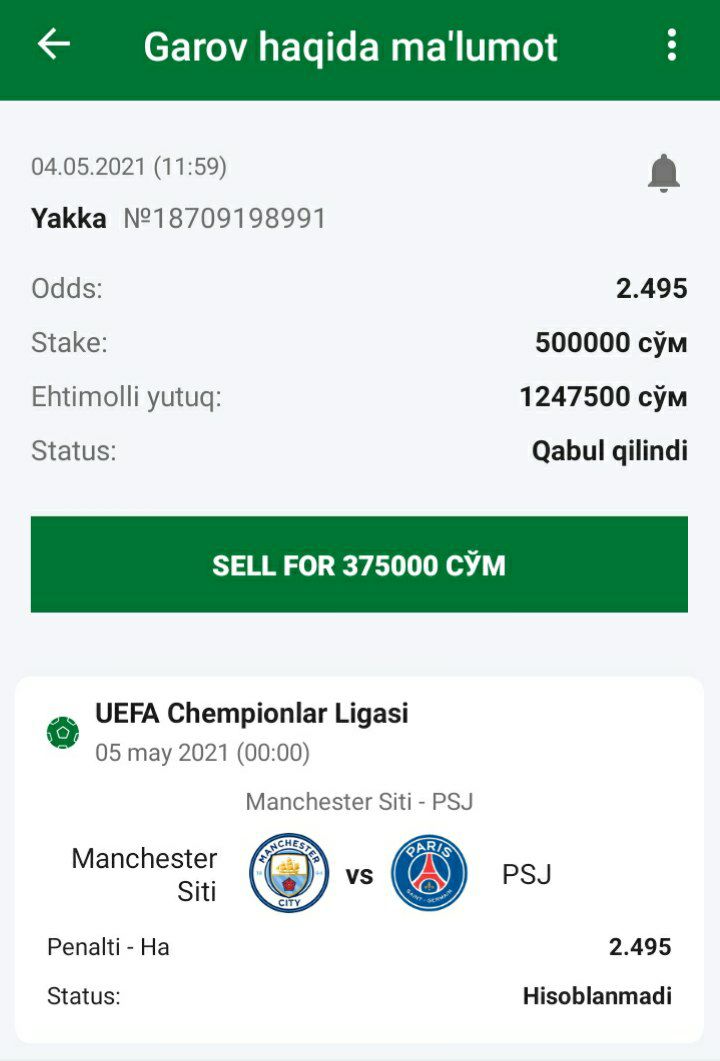The image size is (720, 1061).
Task: Sell the bet for 375000 сўм
Action: tap(359, 565)
